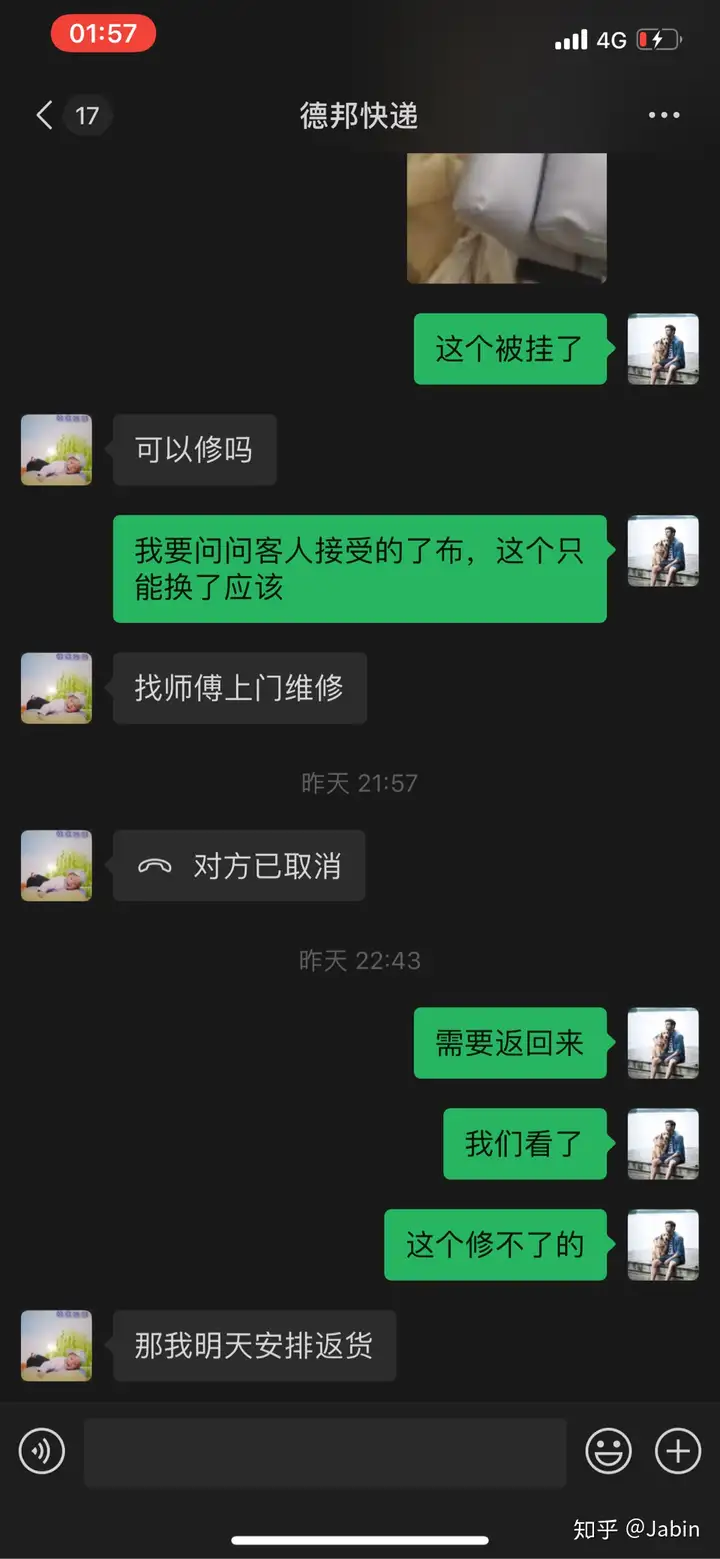Open my avatar next to 这个被挂了
The height and width of the screenshot is (1559, 720).
pyautogui.click(x=662, y=349)
